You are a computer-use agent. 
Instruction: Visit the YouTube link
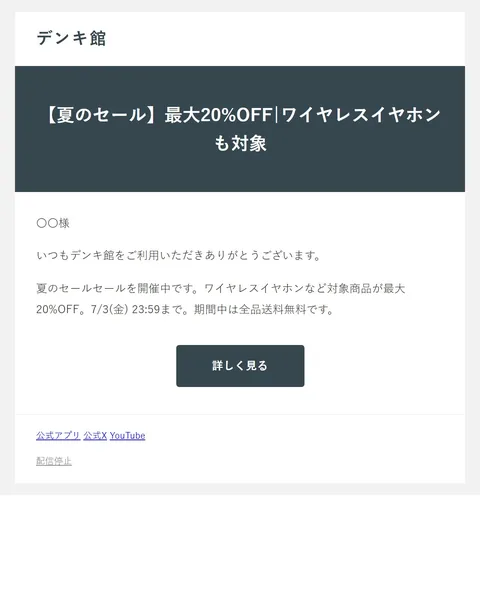127,435
